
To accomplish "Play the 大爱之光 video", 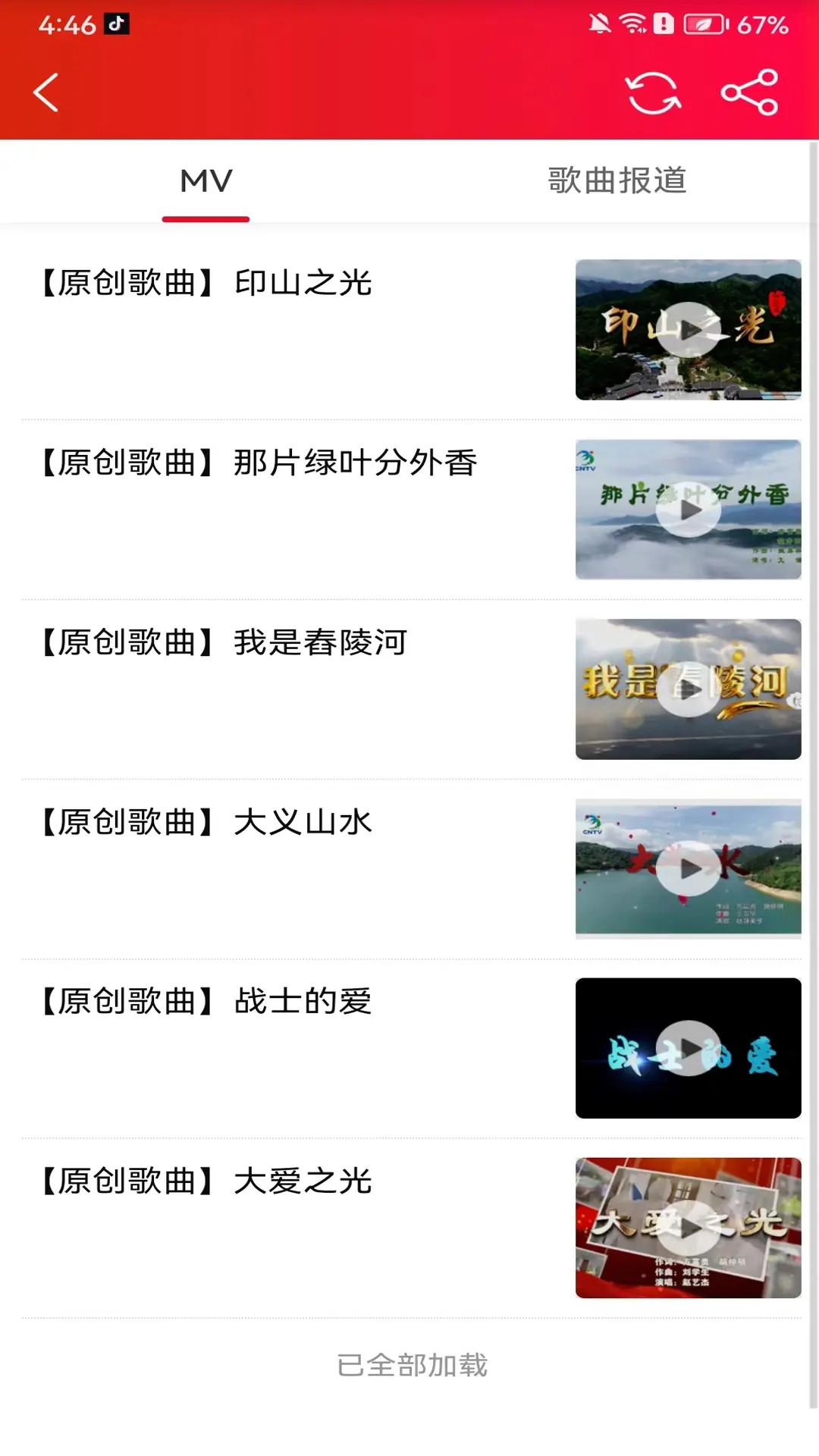I will tap(689, 1225).
